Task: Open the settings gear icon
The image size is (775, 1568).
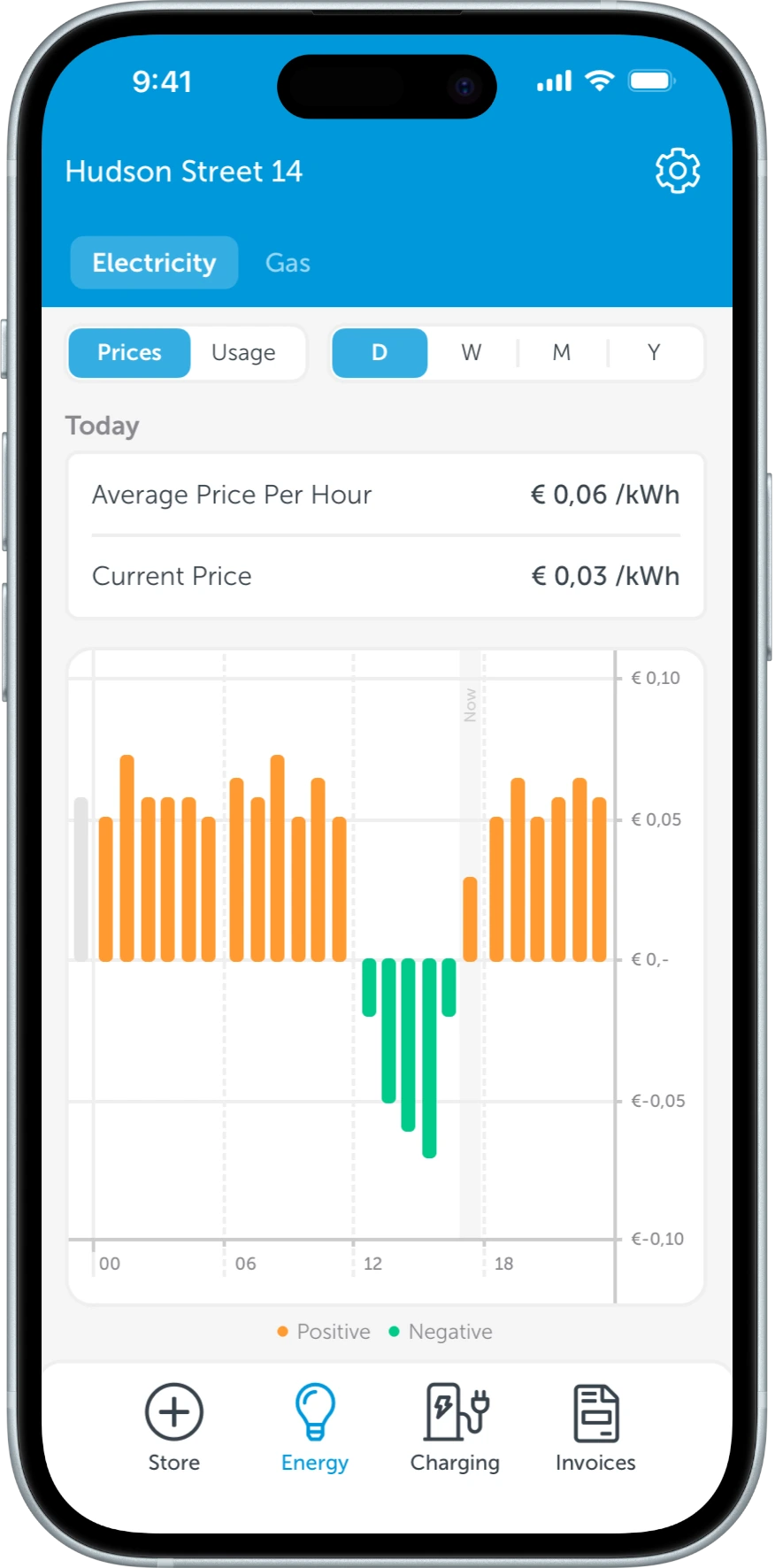Action: 677,171
